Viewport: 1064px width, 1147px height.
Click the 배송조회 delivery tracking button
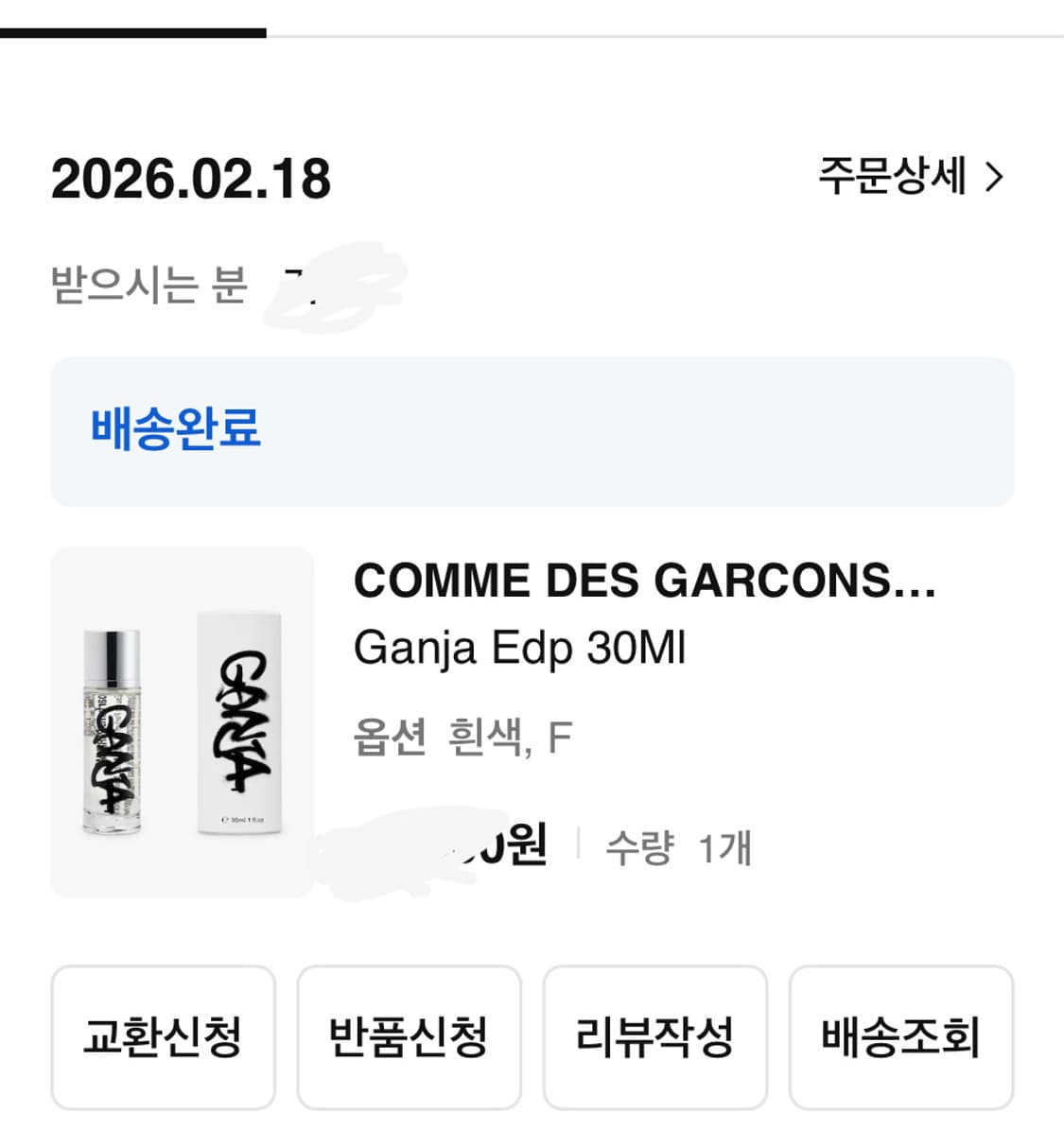pos(900,1036)
